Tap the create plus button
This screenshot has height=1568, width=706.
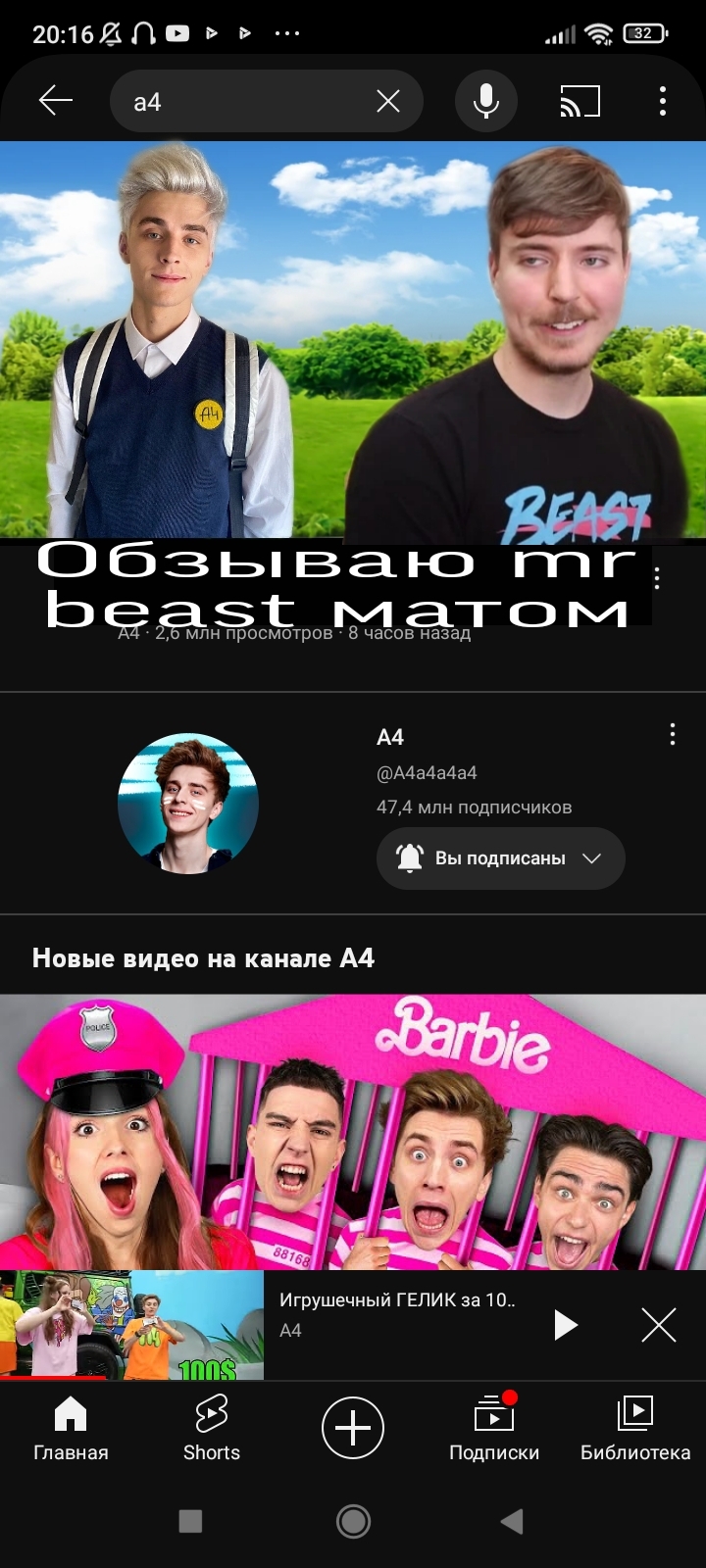[353, 1428]
